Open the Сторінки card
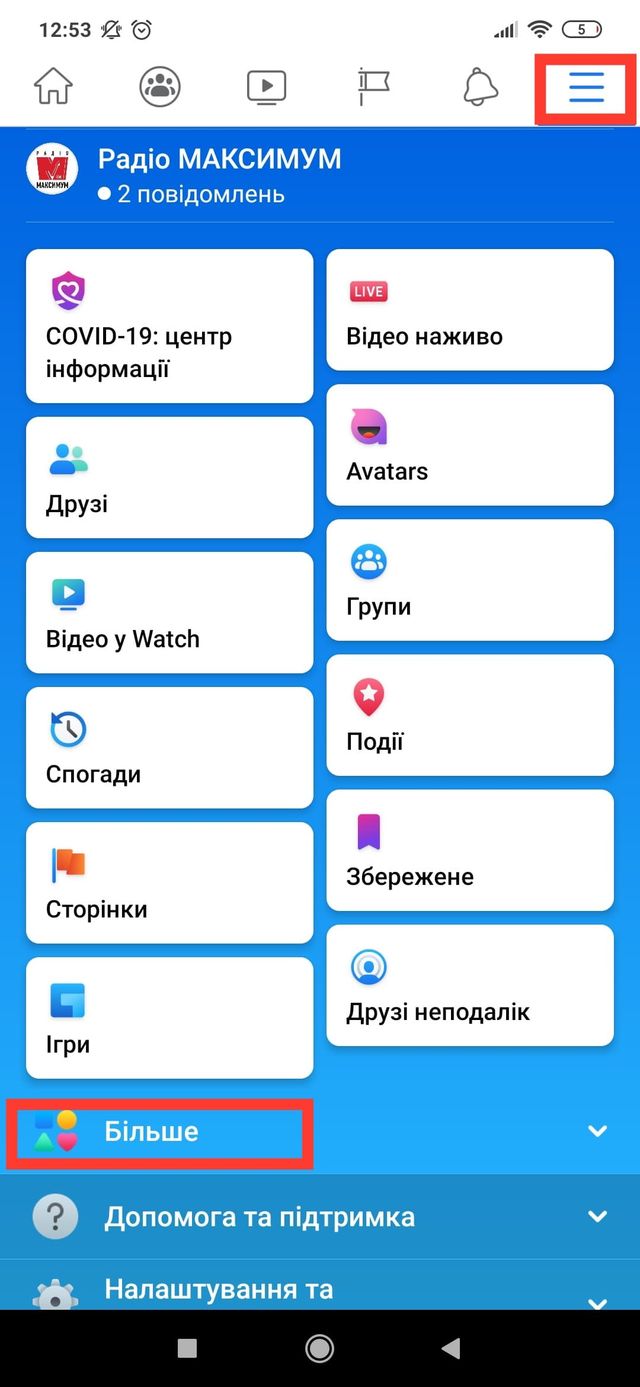The height and width of the screenshot is (1387, 640). pos(169,883)
